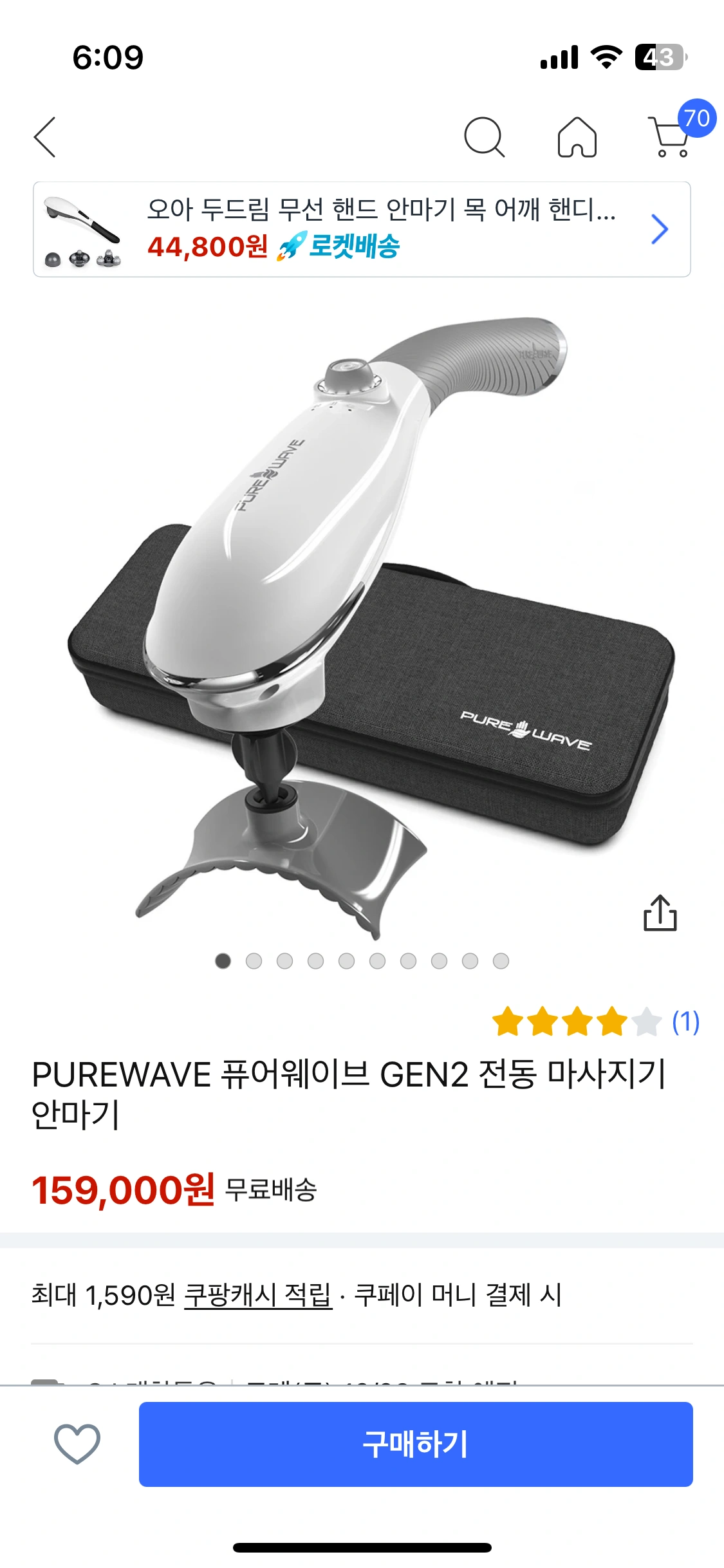This screenshot has height=1568, width=724.
Task: Tap the massager thumbnail in the ad banner
Action: click(x=82, y=229)
